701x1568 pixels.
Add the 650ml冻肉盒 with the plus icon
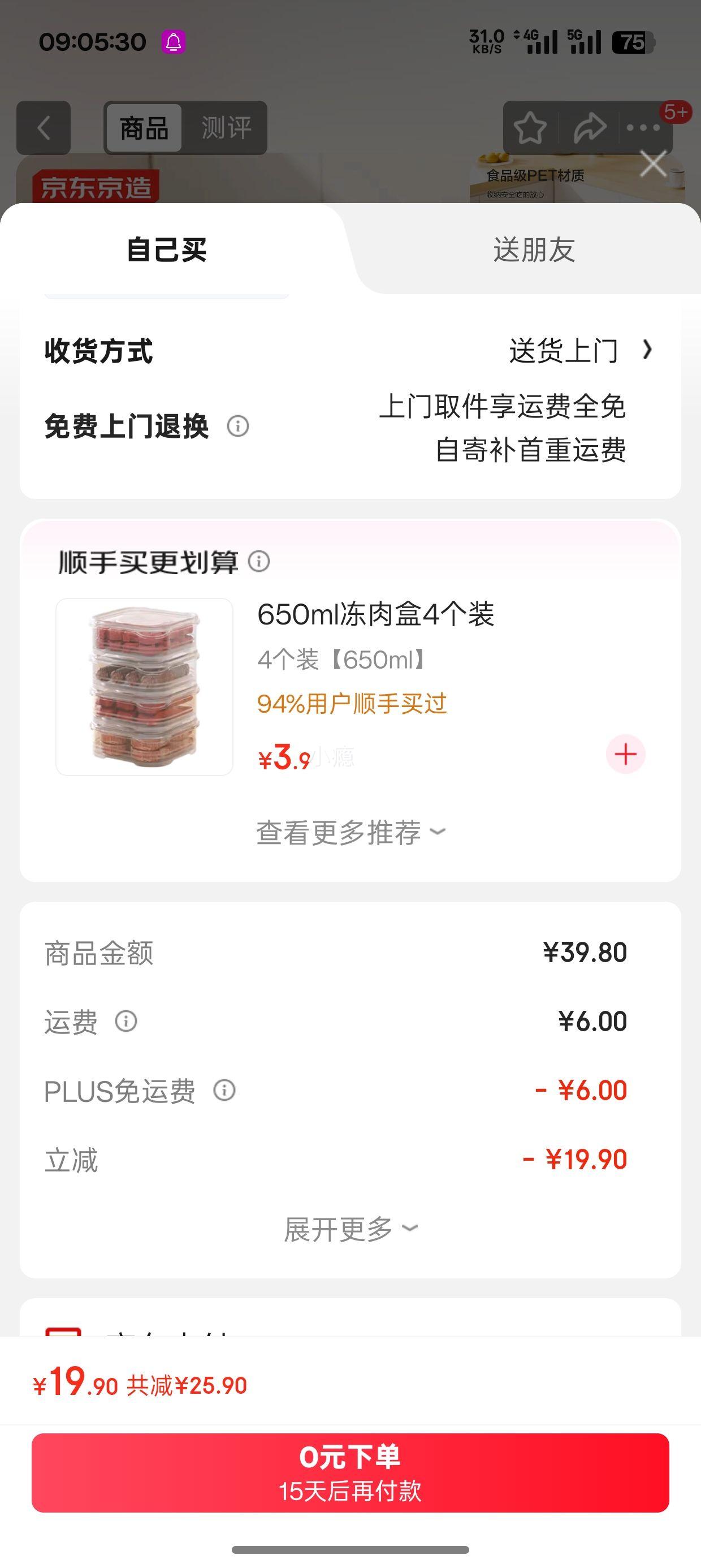tap(626, 753)
